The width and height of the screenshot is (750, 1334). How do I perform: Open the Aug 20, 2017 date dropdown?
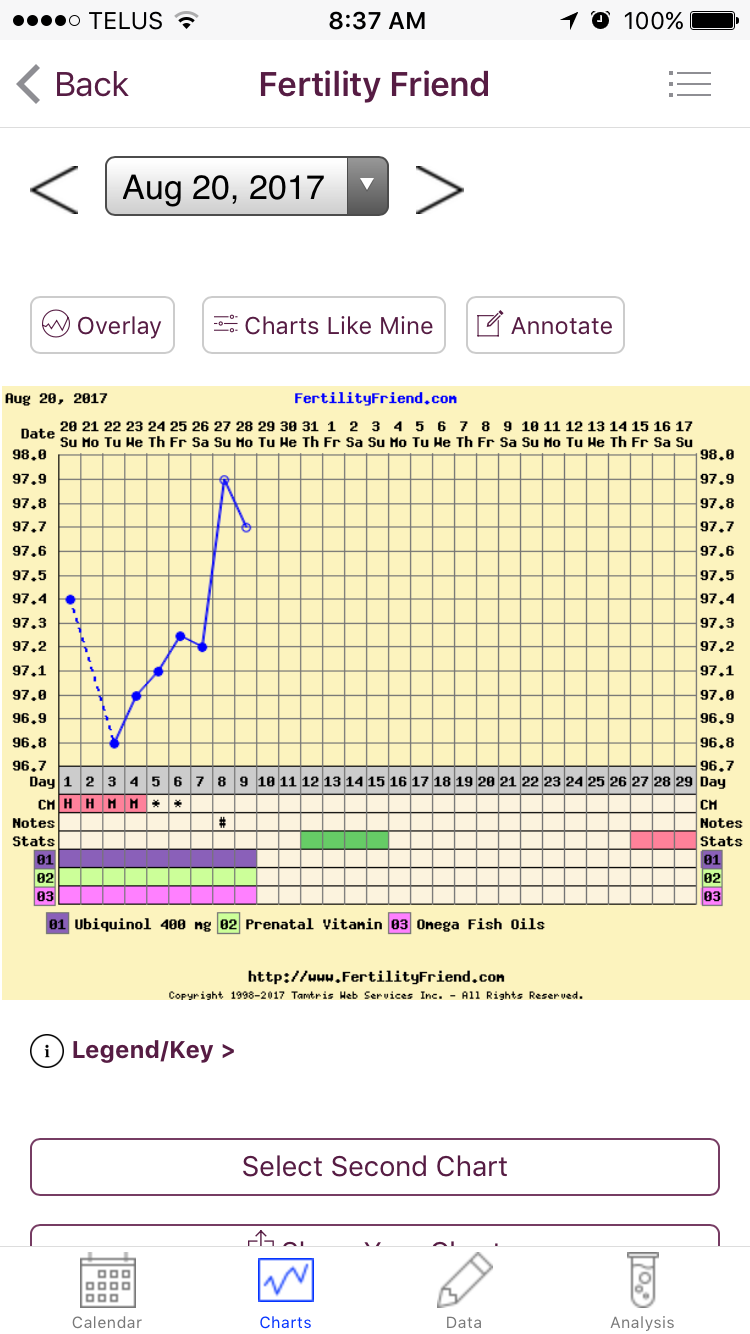point(246,187)
